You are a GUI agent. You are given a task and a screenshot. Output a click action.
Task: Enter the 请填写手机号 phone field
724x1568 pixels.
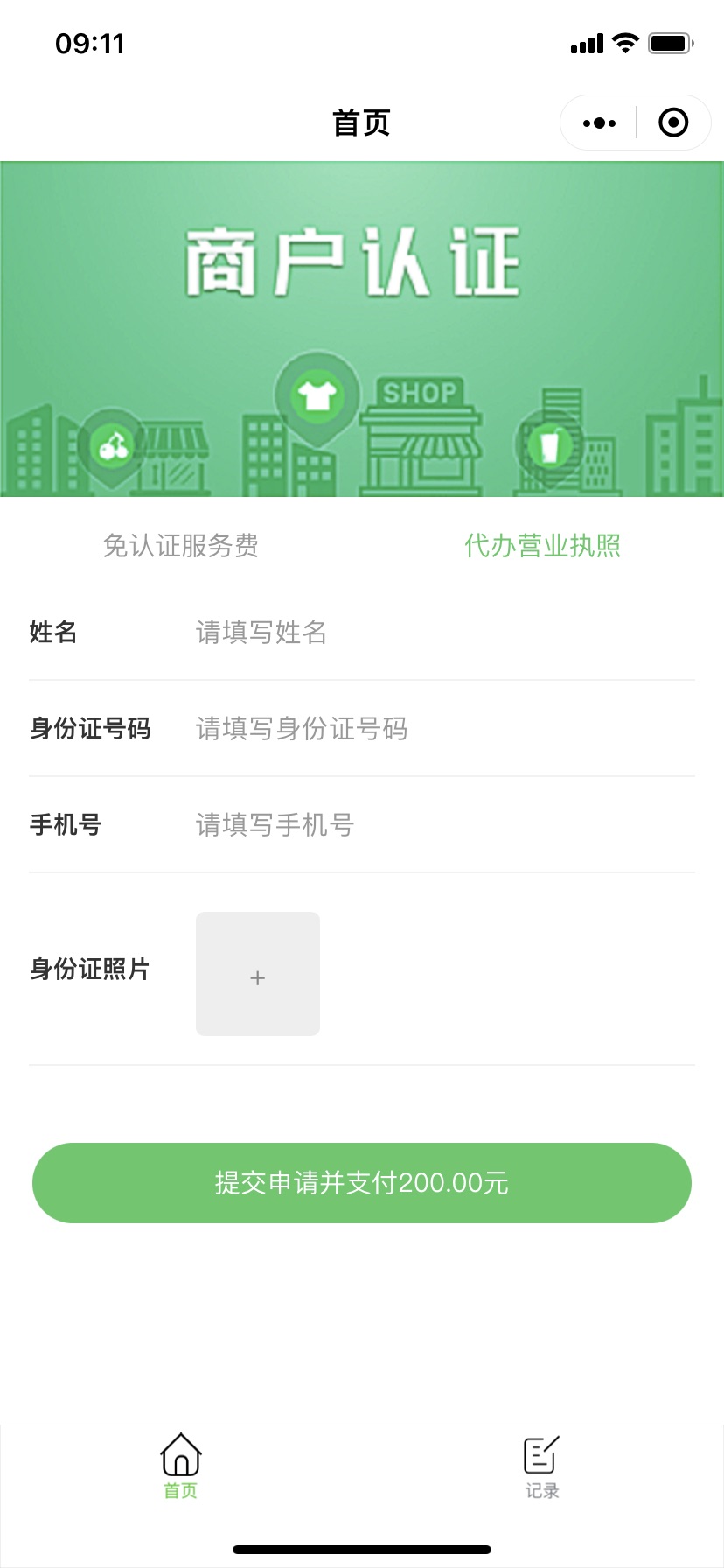click(x=437, y=824)
